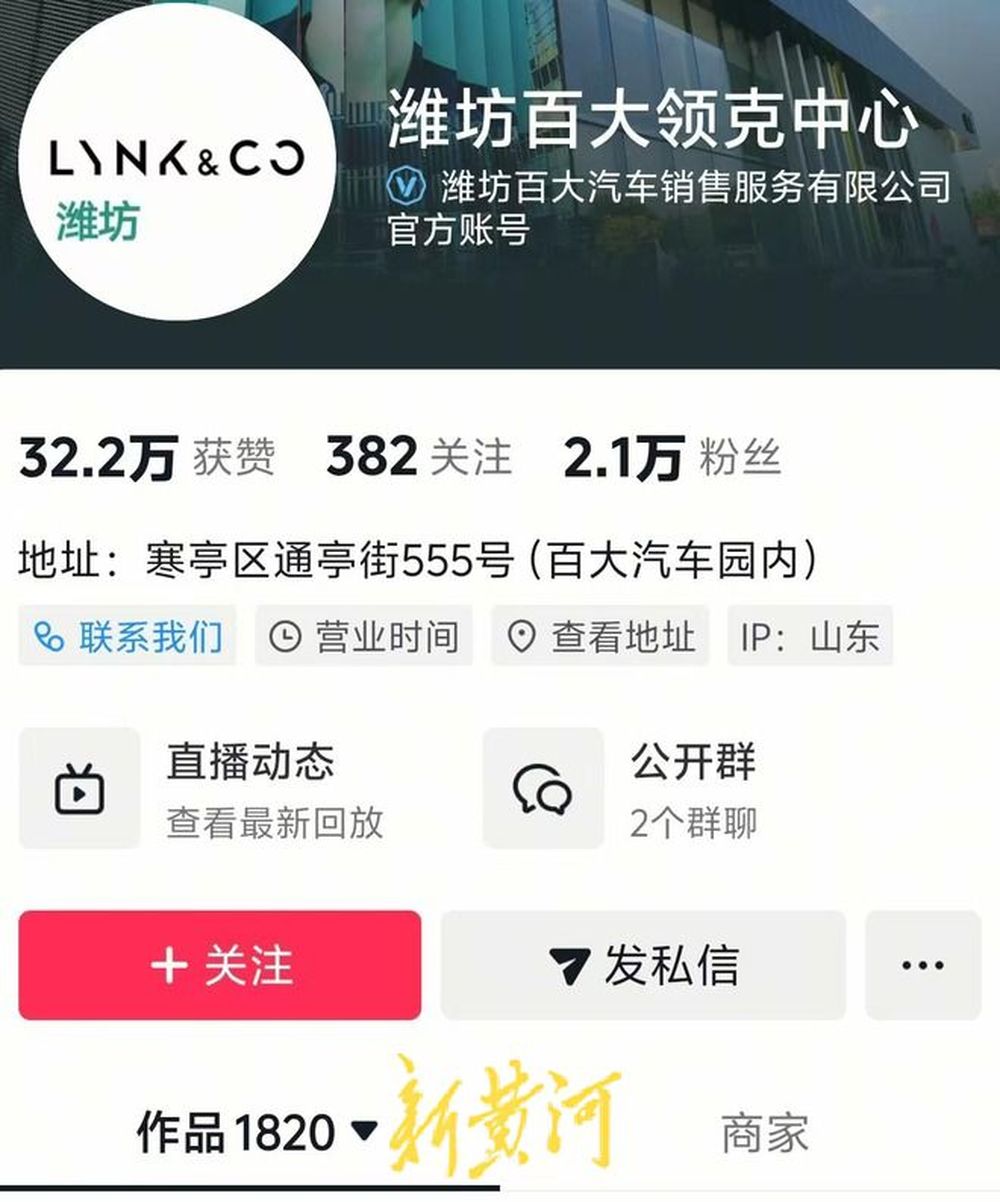The height and width of the screenshot is (1202, 1000).
Task: Open the three-dot more options button
Action: pos(922,965)
